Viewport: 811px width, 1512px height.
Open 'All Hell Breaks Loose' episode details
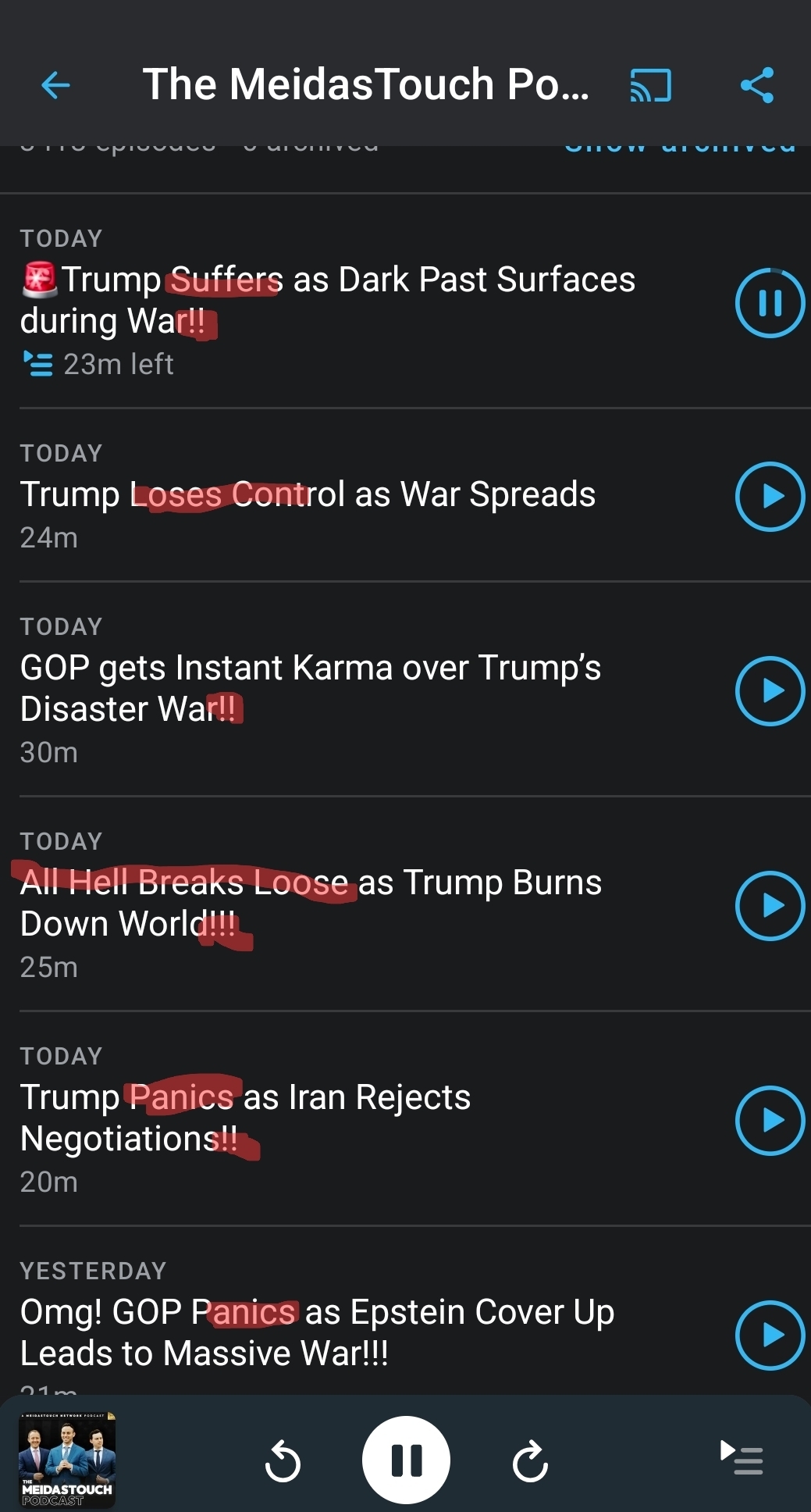(x=311, y=903)
